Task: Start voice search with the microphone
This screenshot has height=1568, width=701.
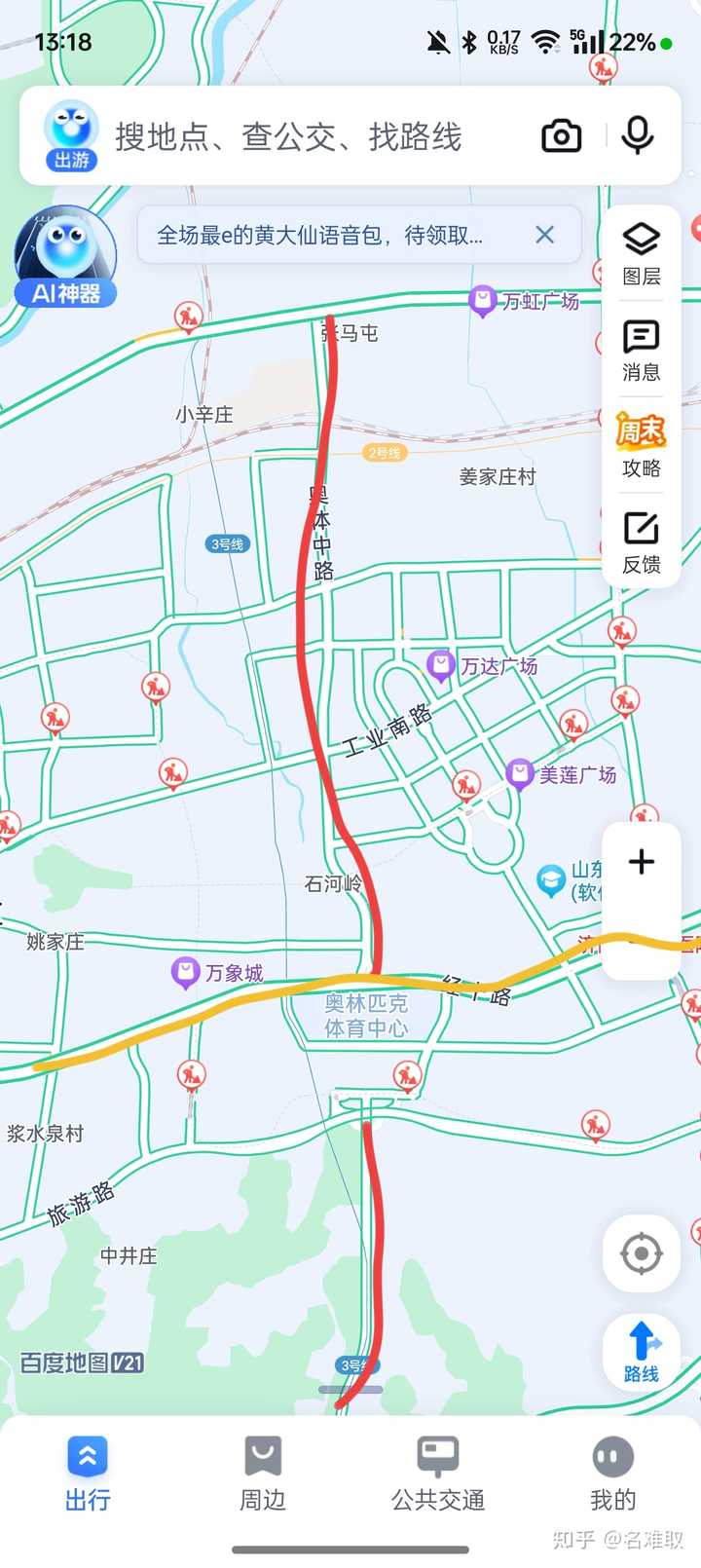Action: click(638, 135)
